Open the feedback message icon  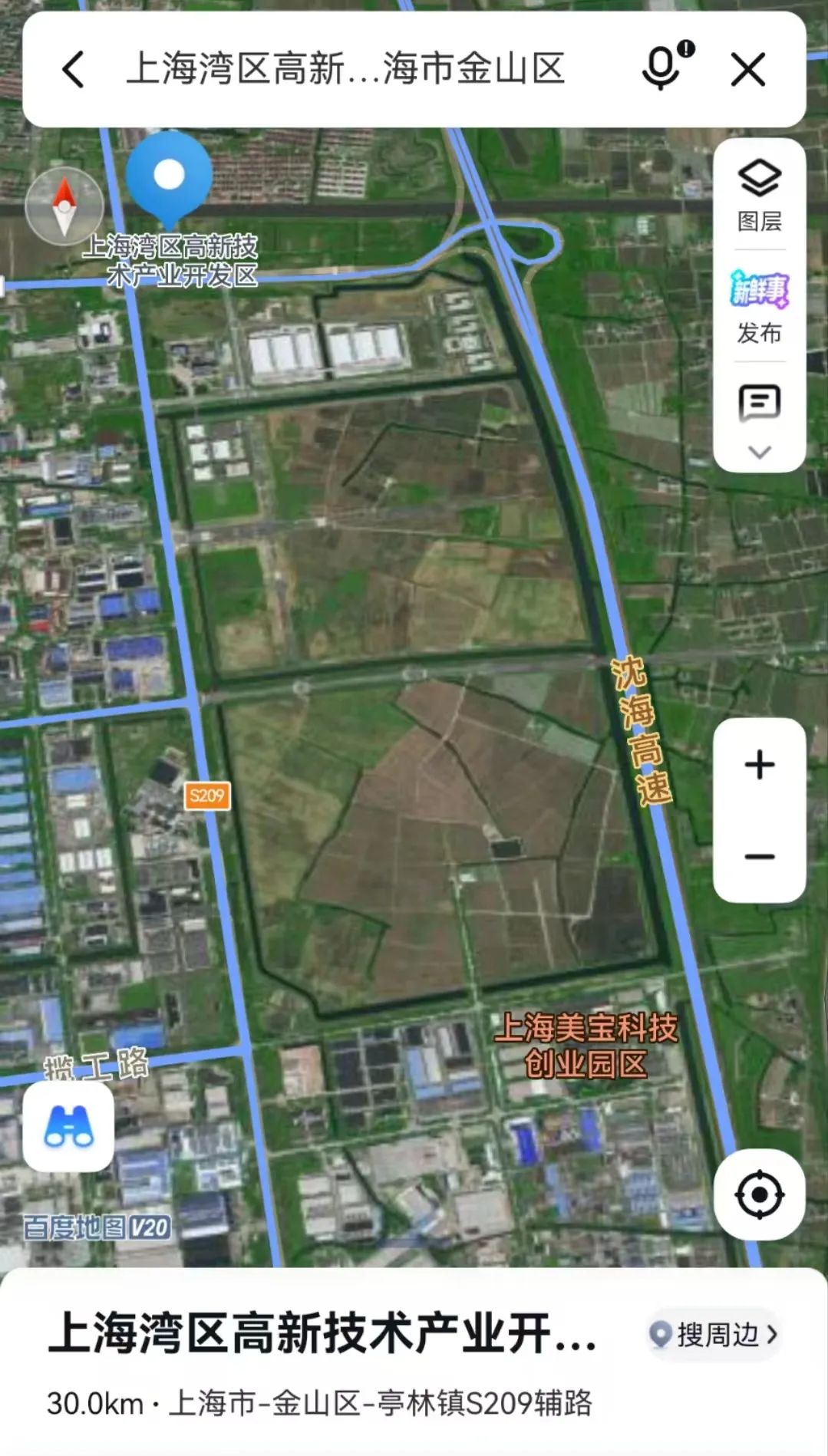pyautogui.click(x=759, y=403)
